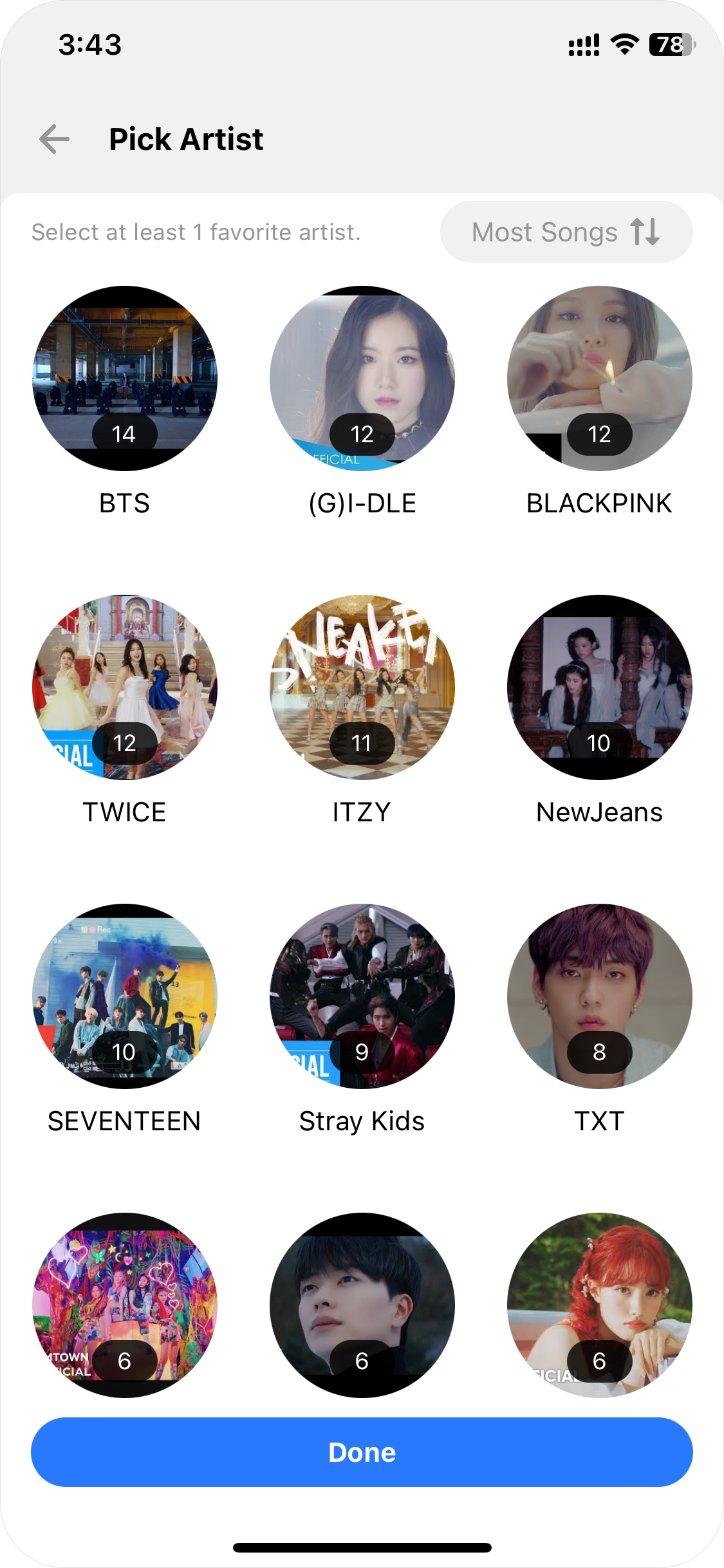Pick (G)I-DLE artist tile
The width and height of the screenshot is (724, 1568).
pos(362,378)
